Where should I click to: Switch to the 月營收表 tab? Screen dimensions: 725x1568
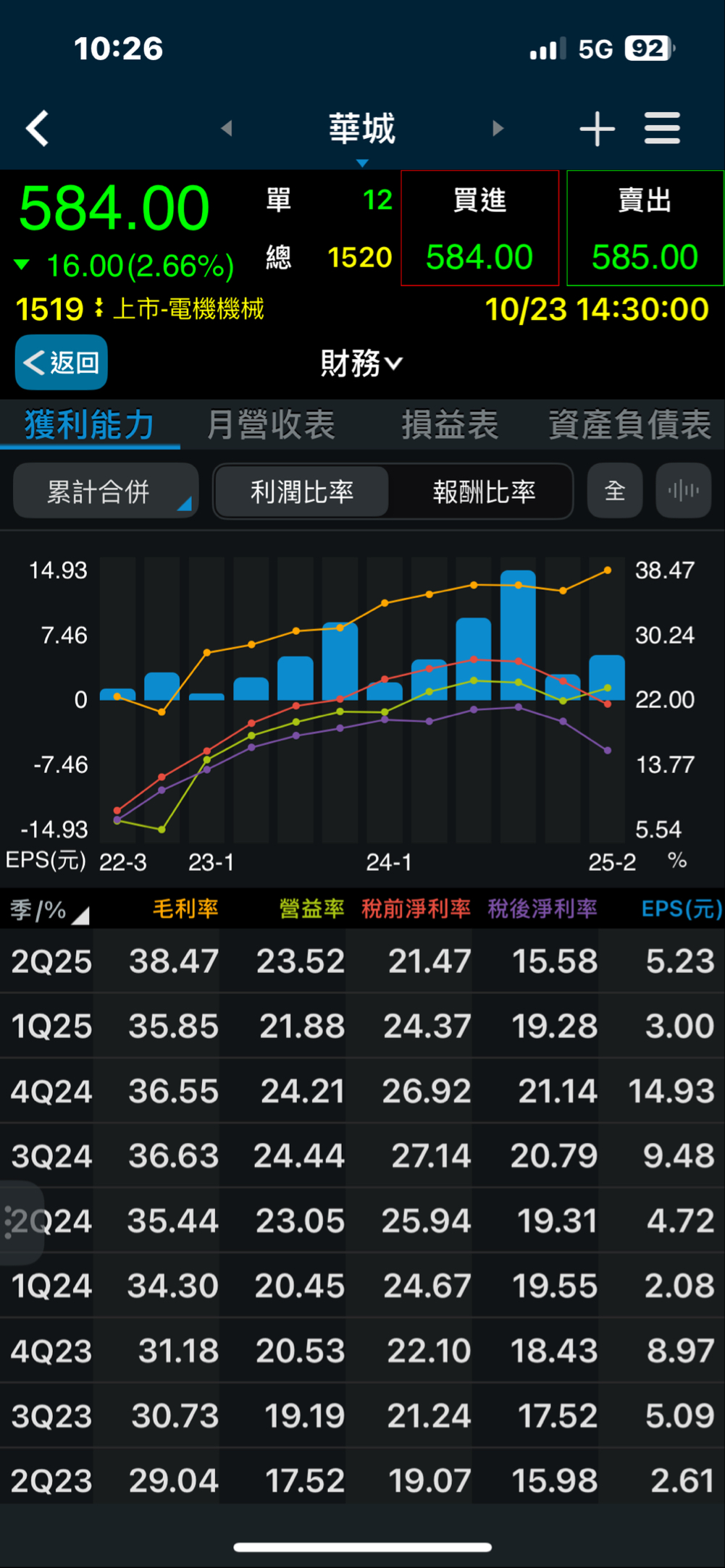coord(271,425)
